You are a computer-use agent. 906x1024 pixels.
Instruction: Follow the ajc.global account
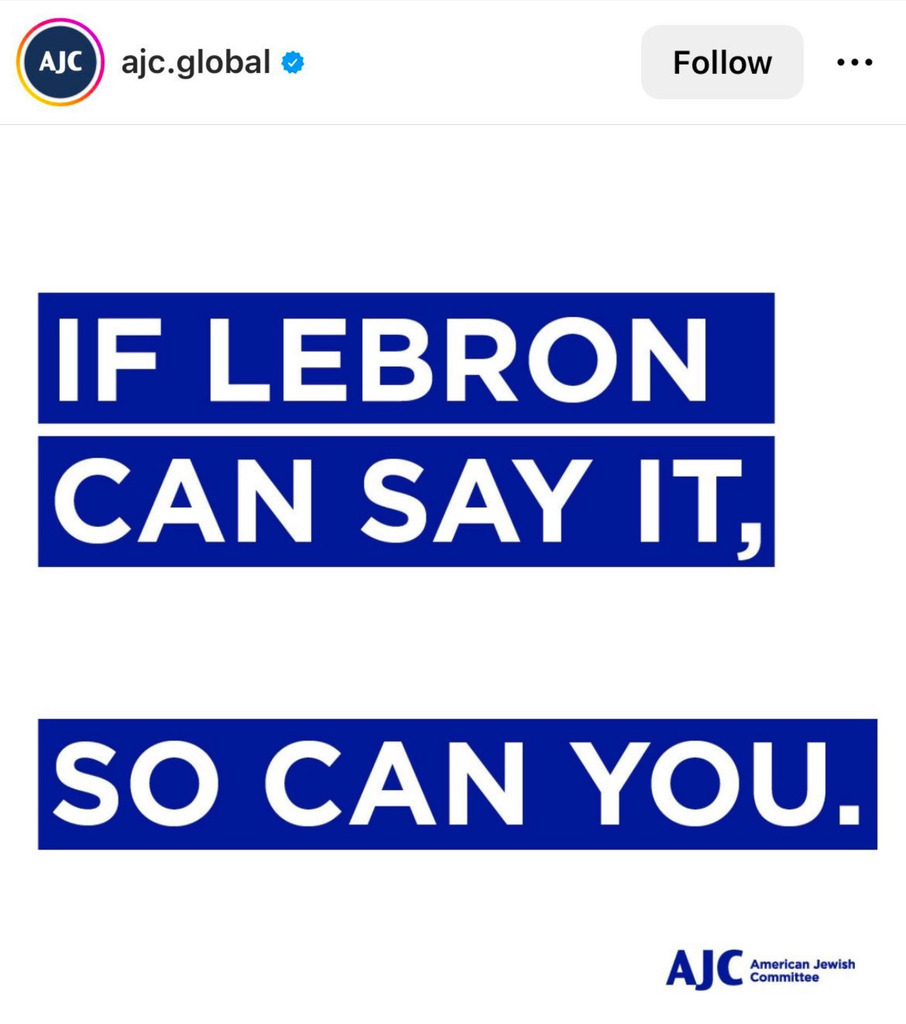[x=721, y=63]
